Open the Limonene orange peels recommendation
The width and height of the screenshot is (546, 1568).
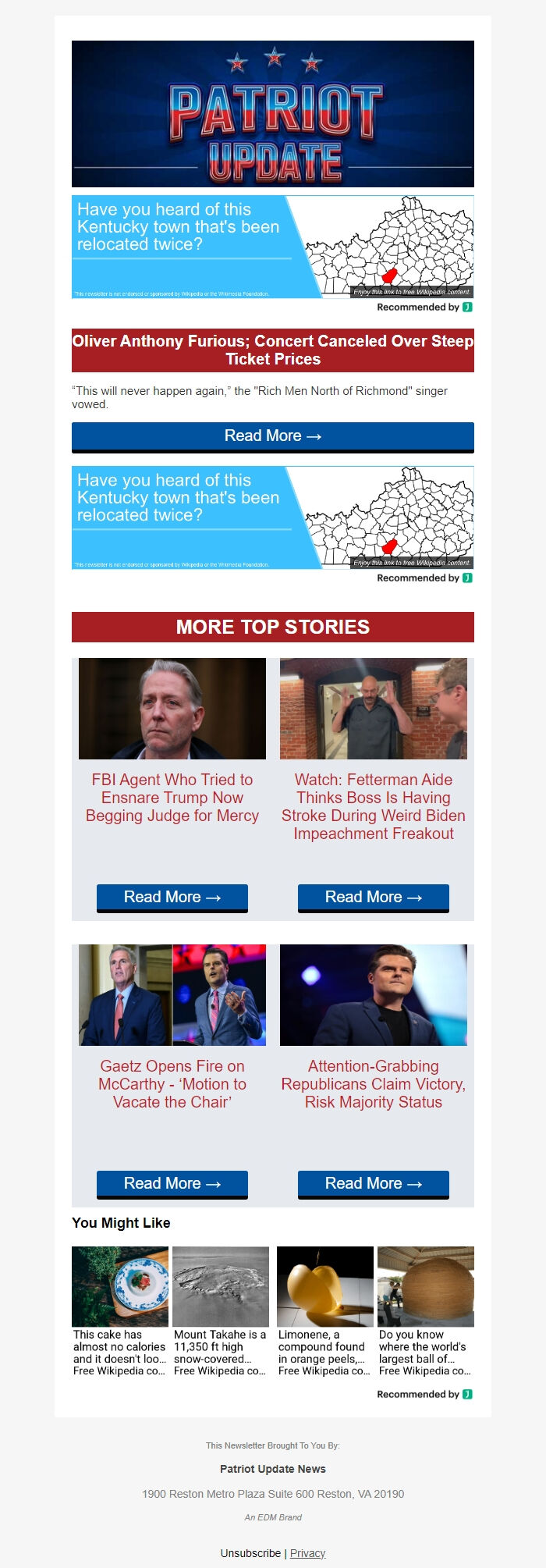[324, 1311]
